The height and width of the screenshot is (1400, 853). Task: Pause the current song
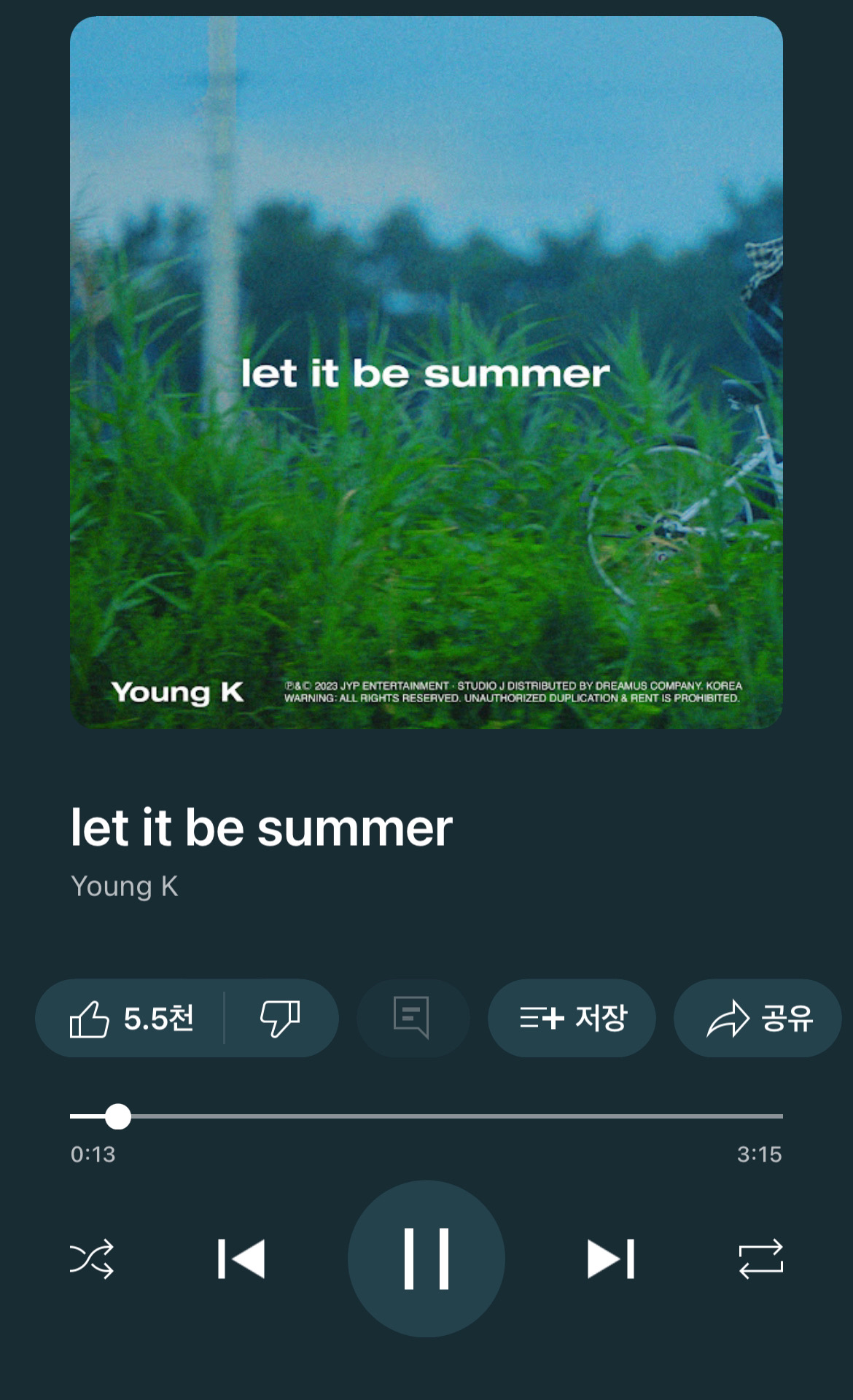click(426, 1259)
